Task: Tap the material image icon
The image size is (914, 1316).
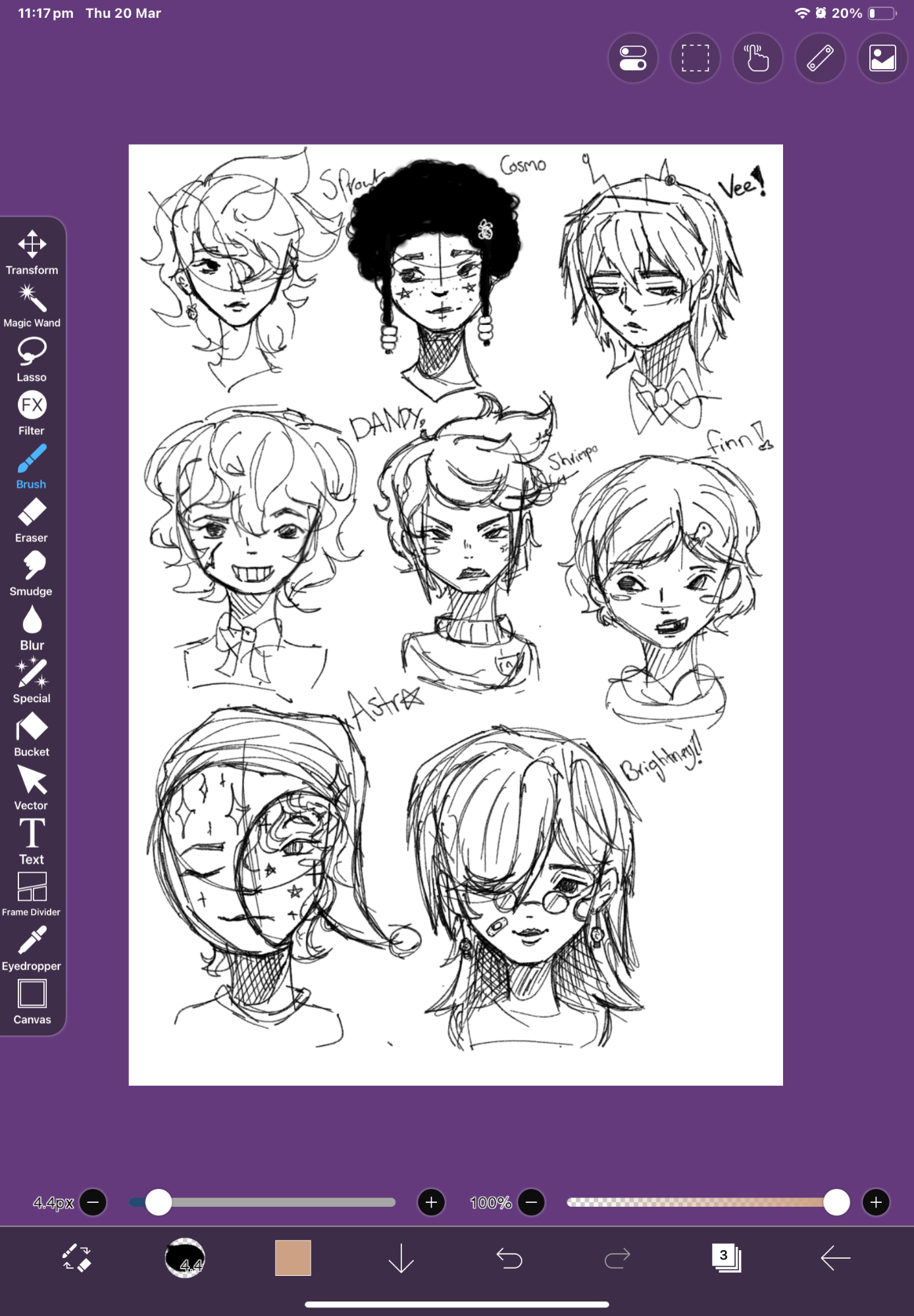Action: coord(882,58)
